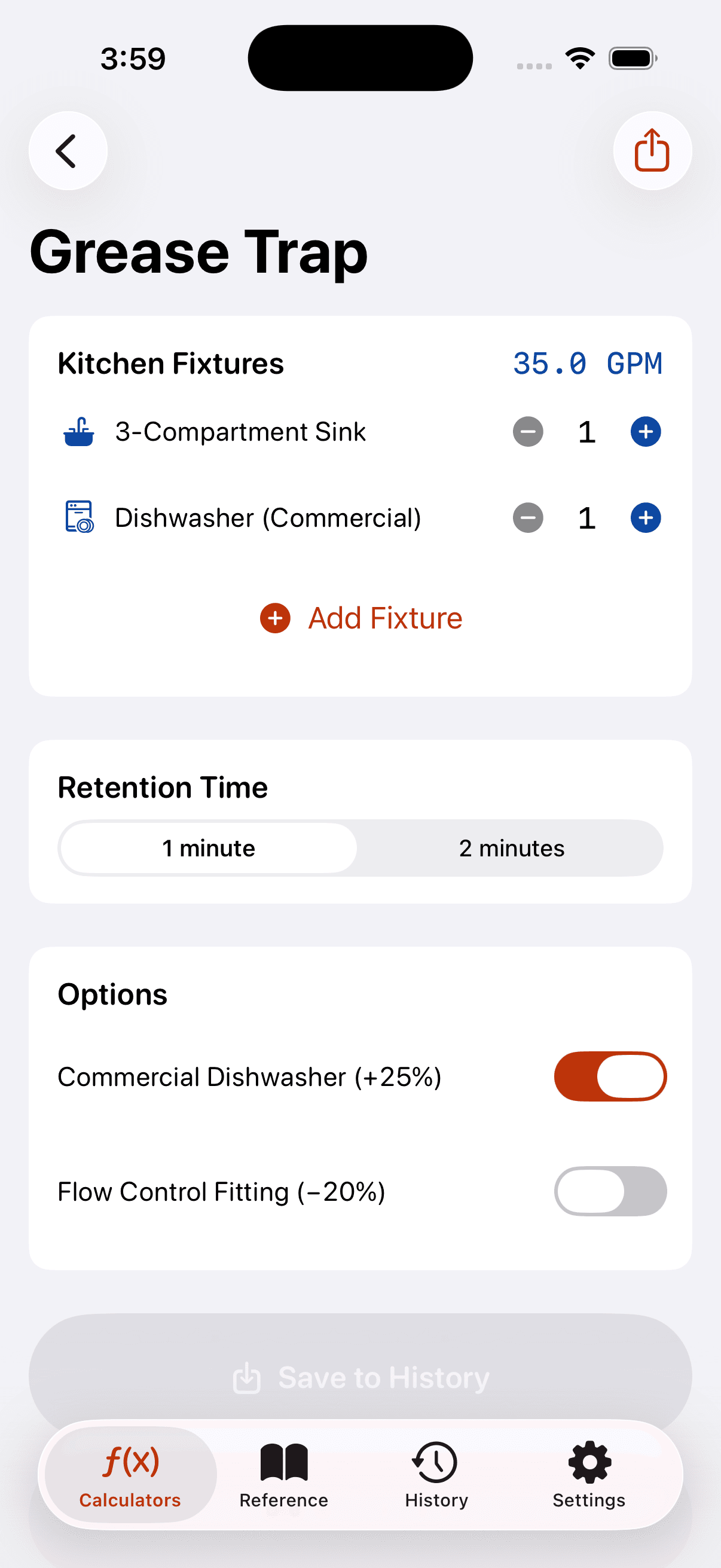Increase commercial dishwasher quantity
Image resolution: width=721 pixels, height=1568 pixels.
646,517
